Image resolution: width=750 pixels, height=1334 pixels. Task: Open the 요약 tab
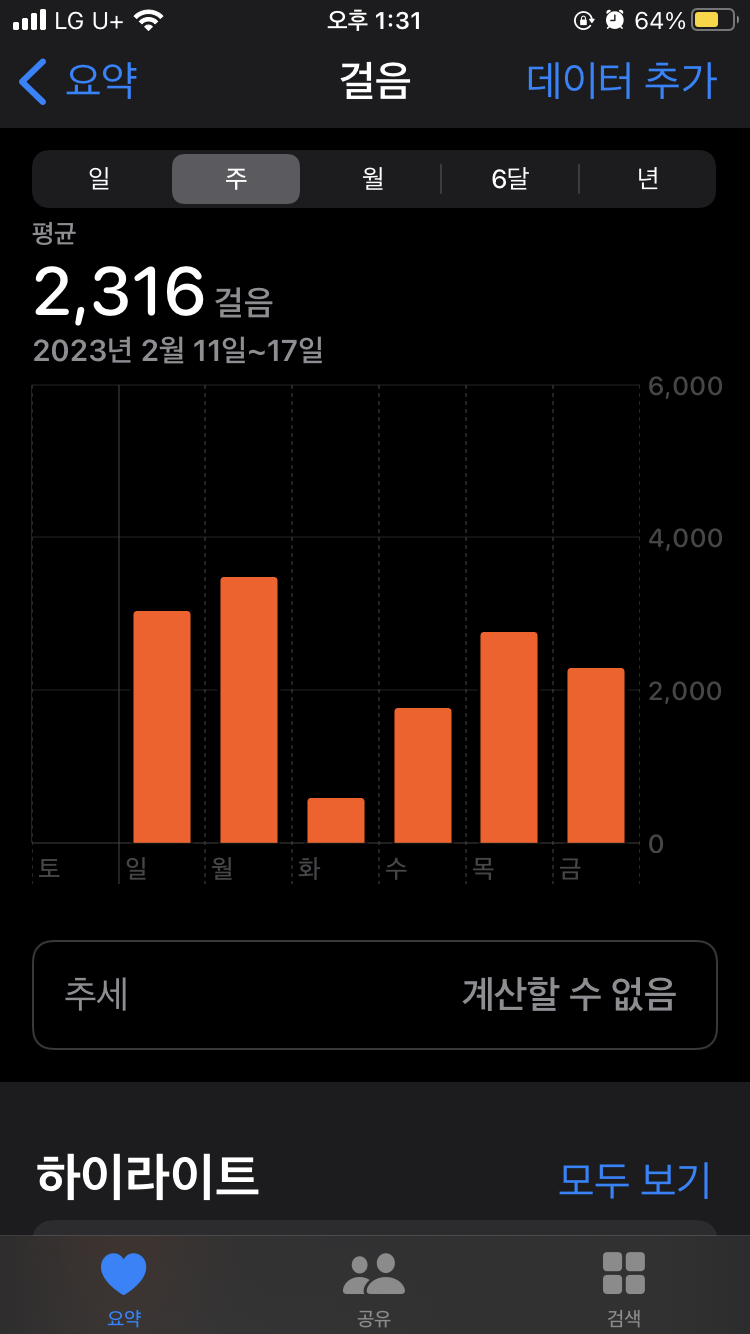(124, 1288)
